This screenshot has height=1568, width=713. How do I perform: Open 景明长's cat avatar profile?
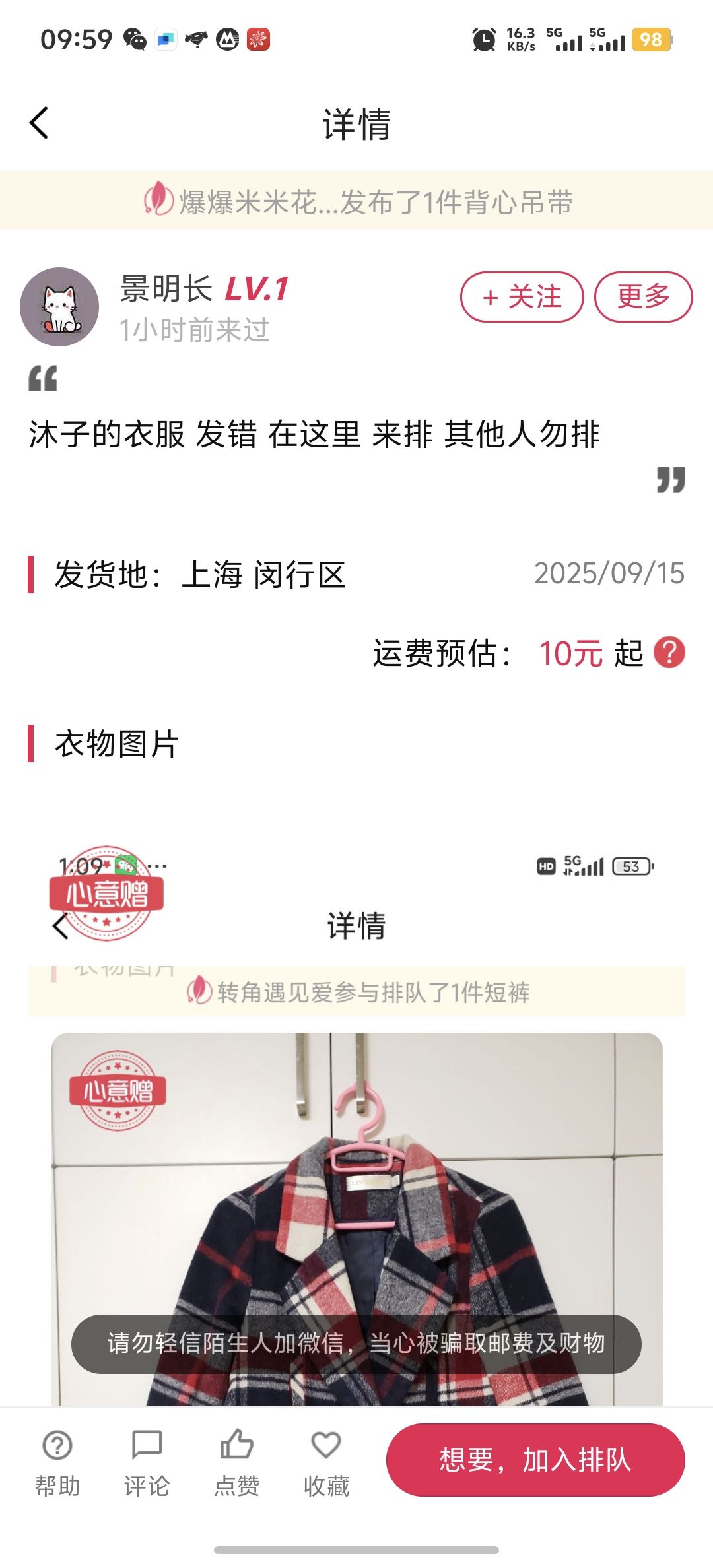click(x=59, y=307)
